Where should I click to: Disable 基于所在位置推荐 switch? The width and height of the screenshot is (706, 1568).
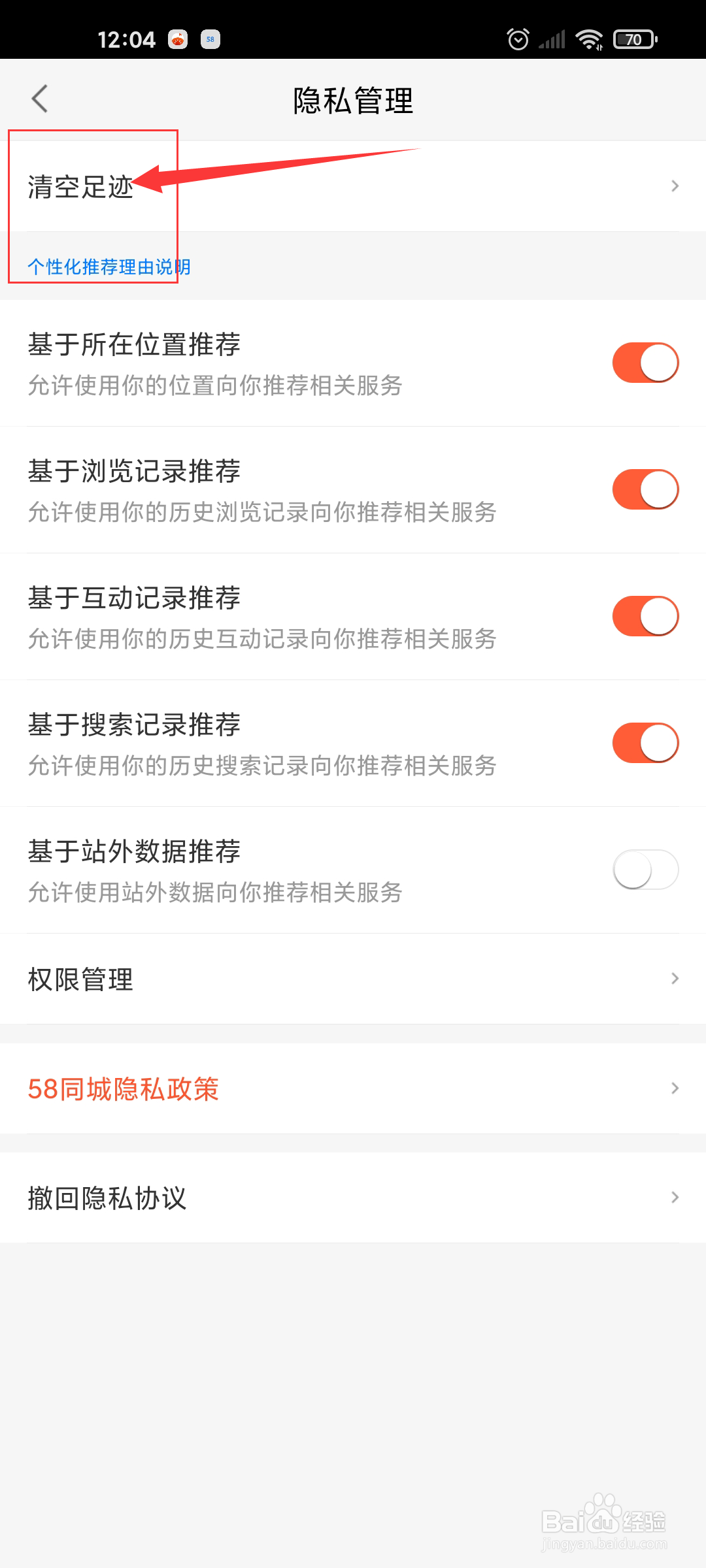click(x=645, y=363)
